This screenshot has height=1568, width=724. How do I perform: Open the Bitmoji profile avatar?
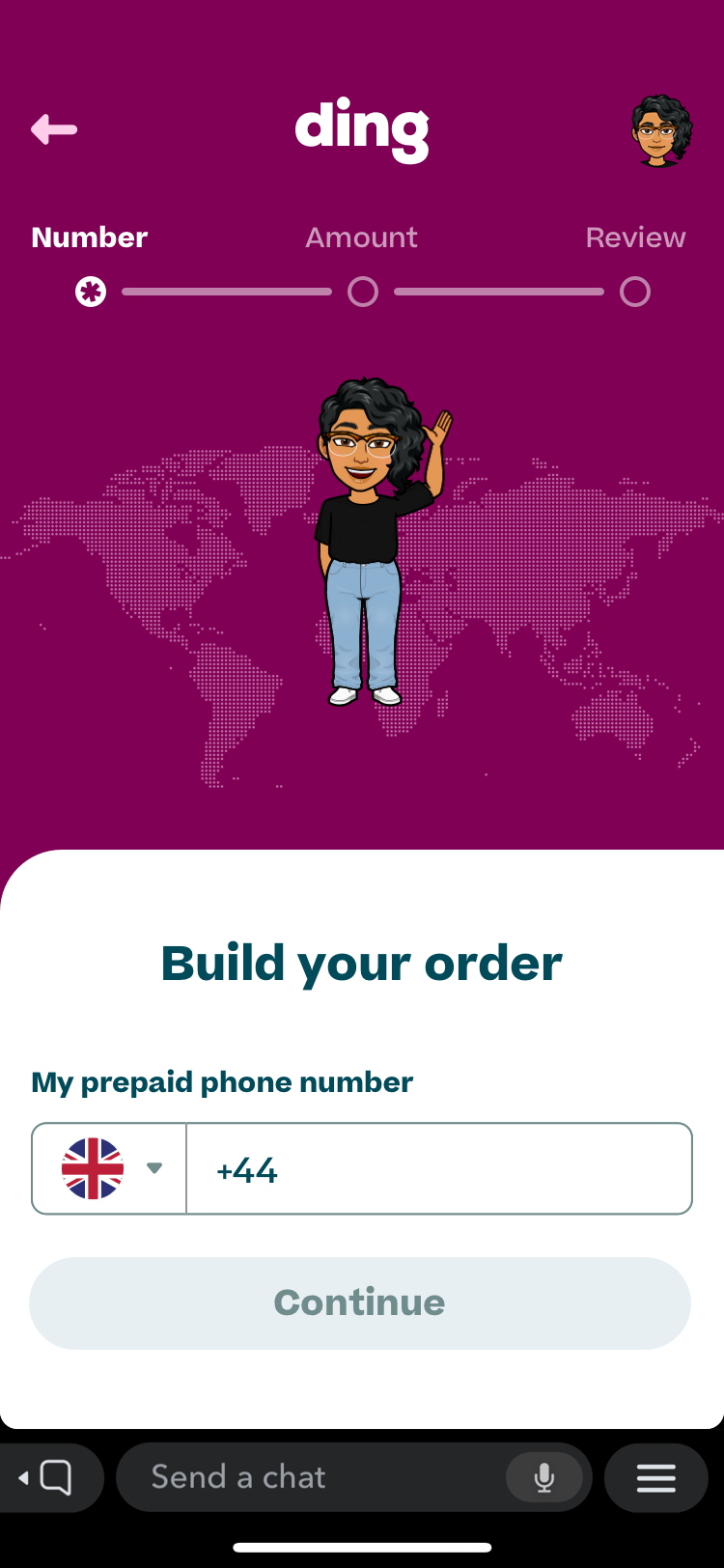pyautogui.click(x=661, y=130)
